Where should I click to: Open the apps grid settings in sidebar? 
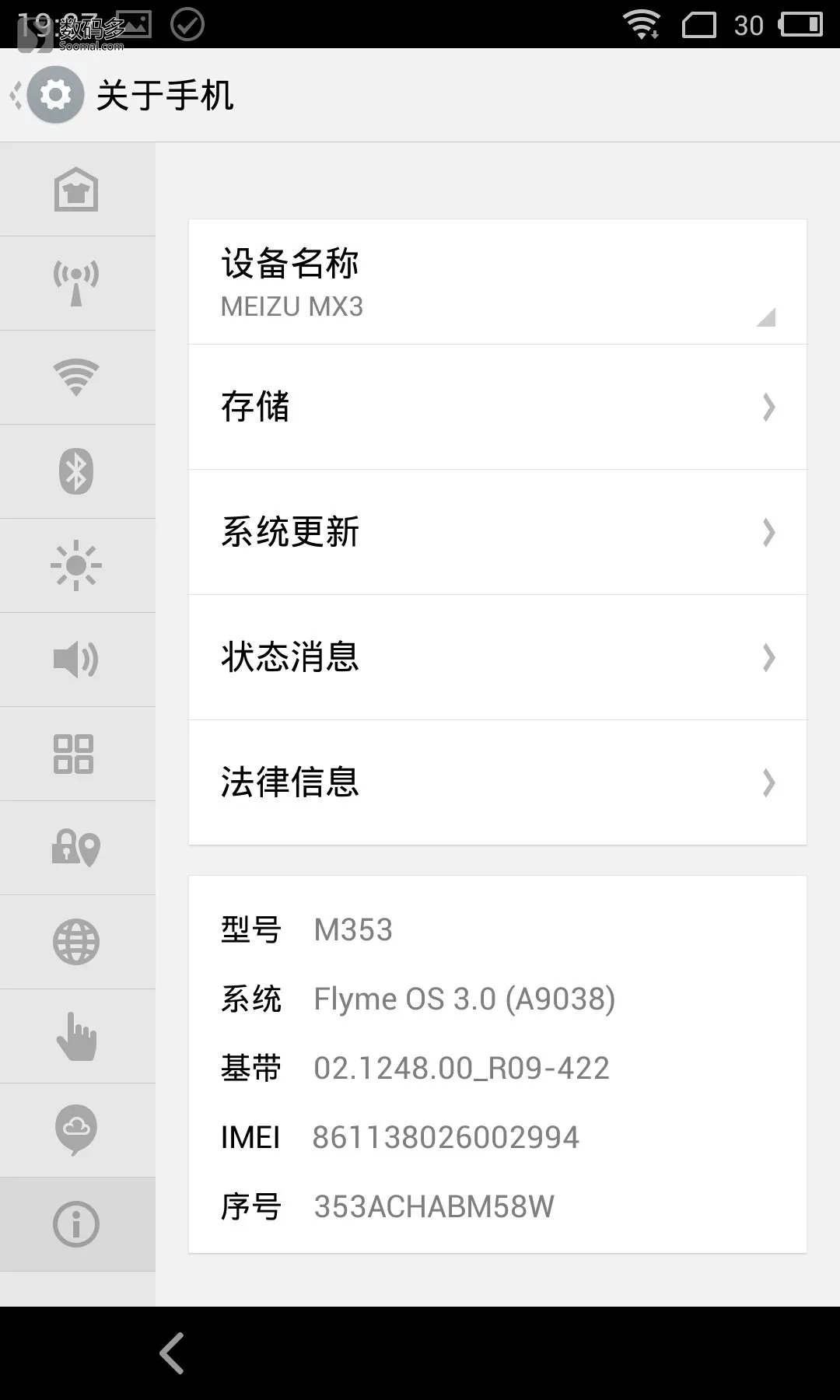click(x=77, y=754)
